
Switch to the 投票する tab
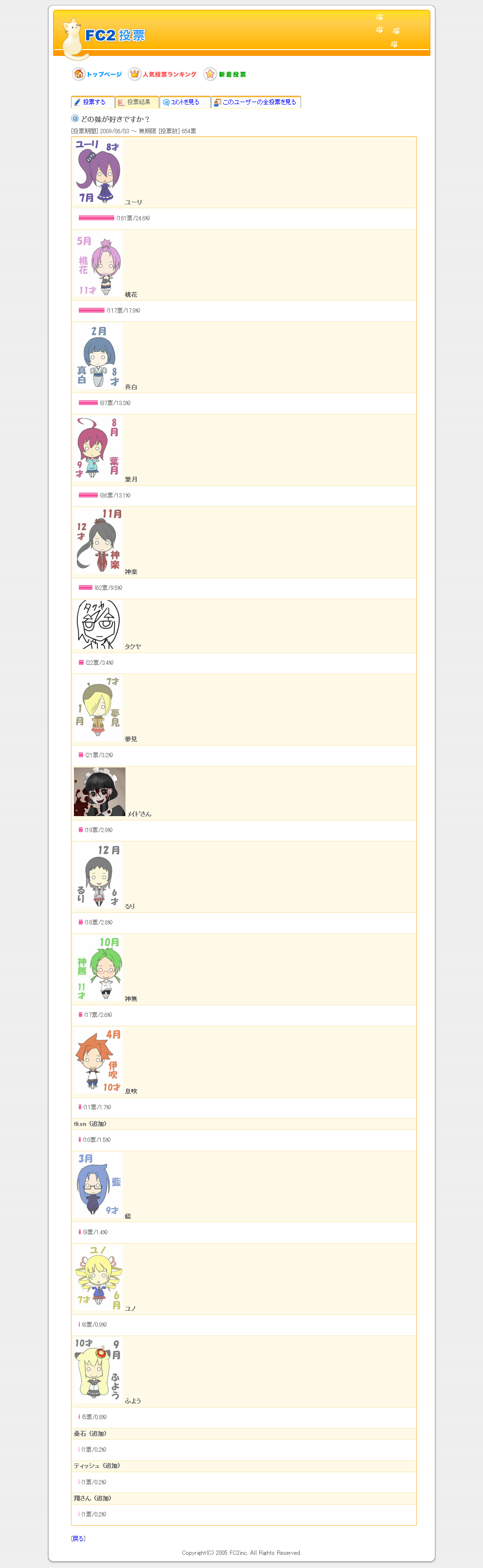click(93, 102)
